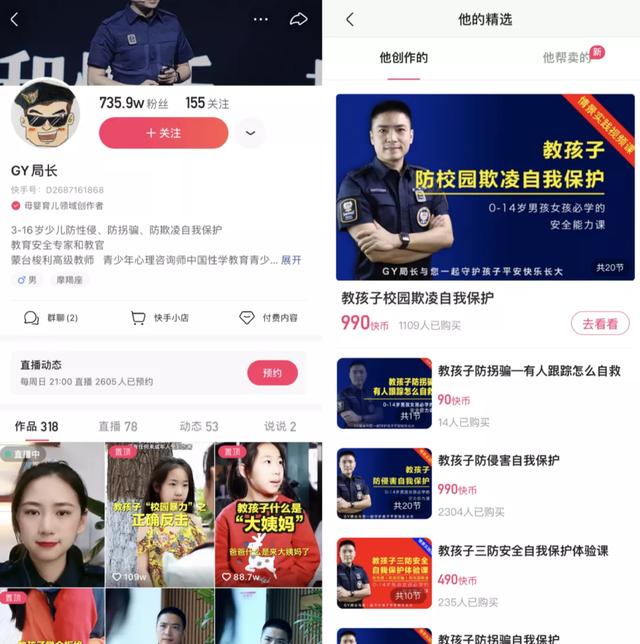Switch to the 直播 78 tab

[118, 426]
